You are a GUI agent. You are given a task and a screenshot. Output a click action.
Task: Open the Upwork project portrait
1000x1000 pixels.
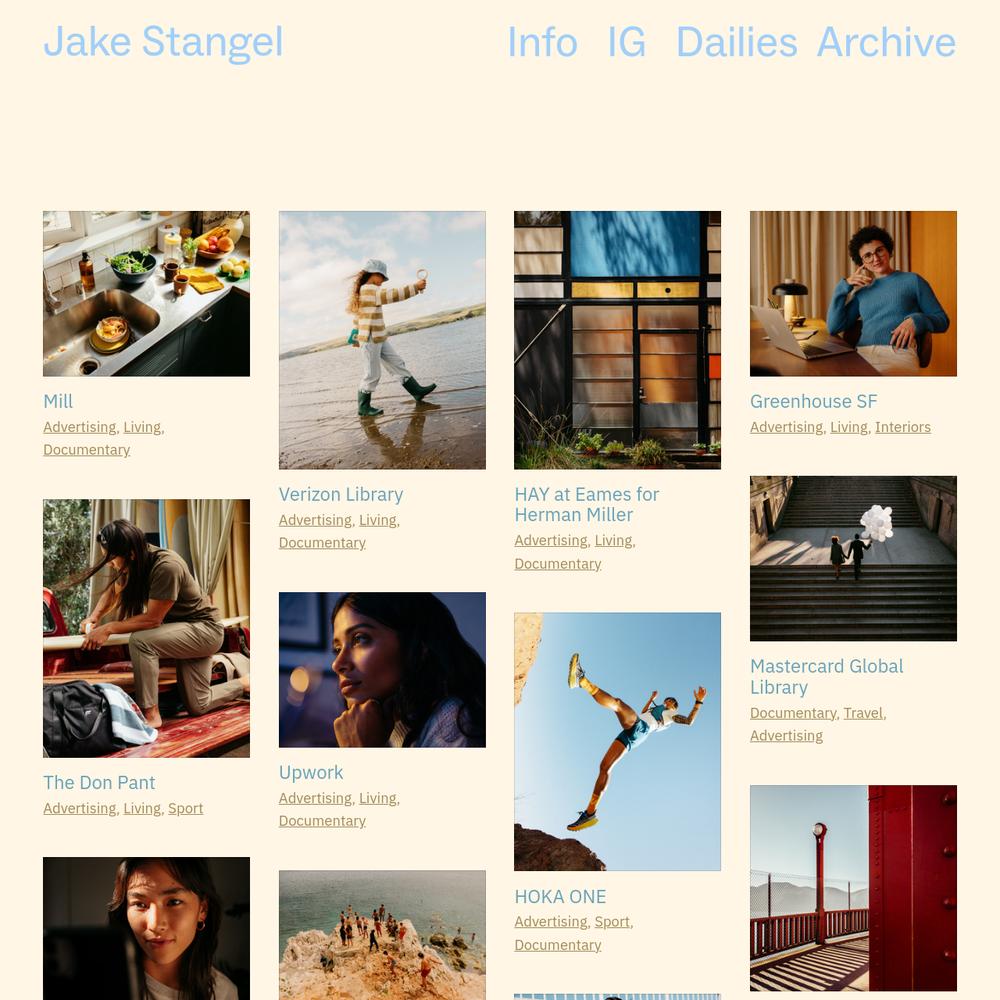(x=382, y=670)
